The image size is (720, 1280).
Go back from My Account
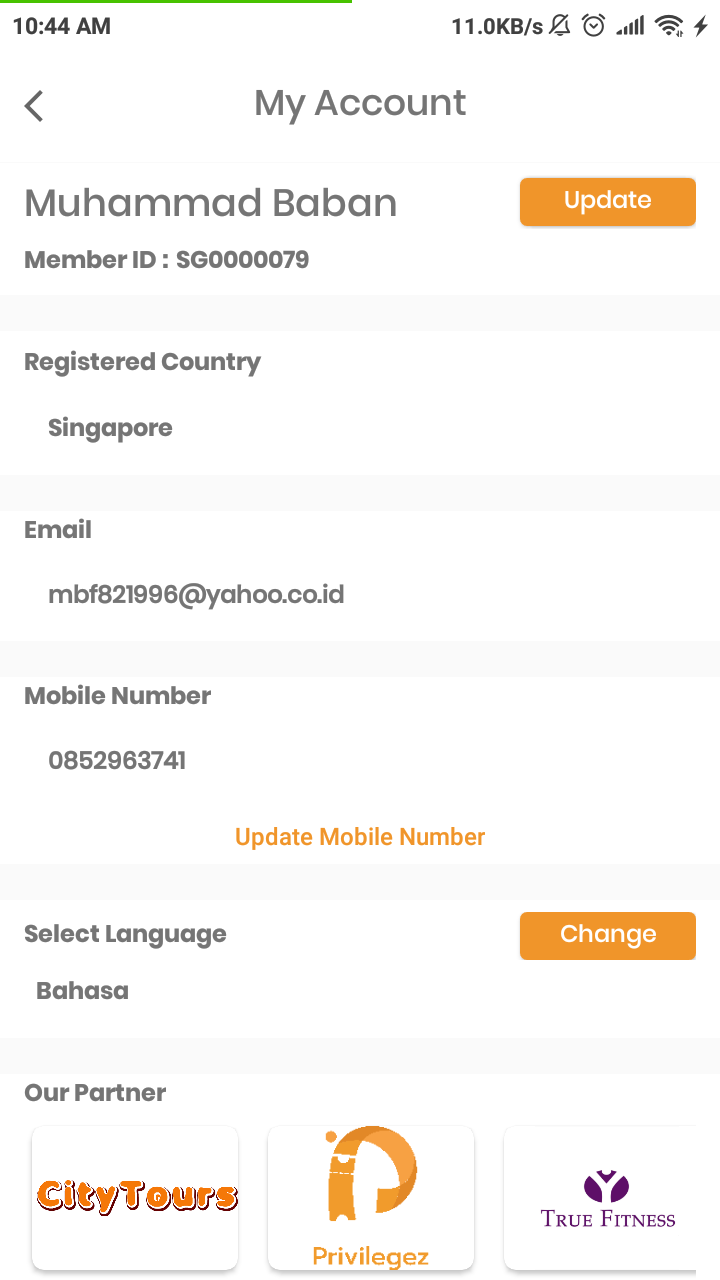[35, 105]
